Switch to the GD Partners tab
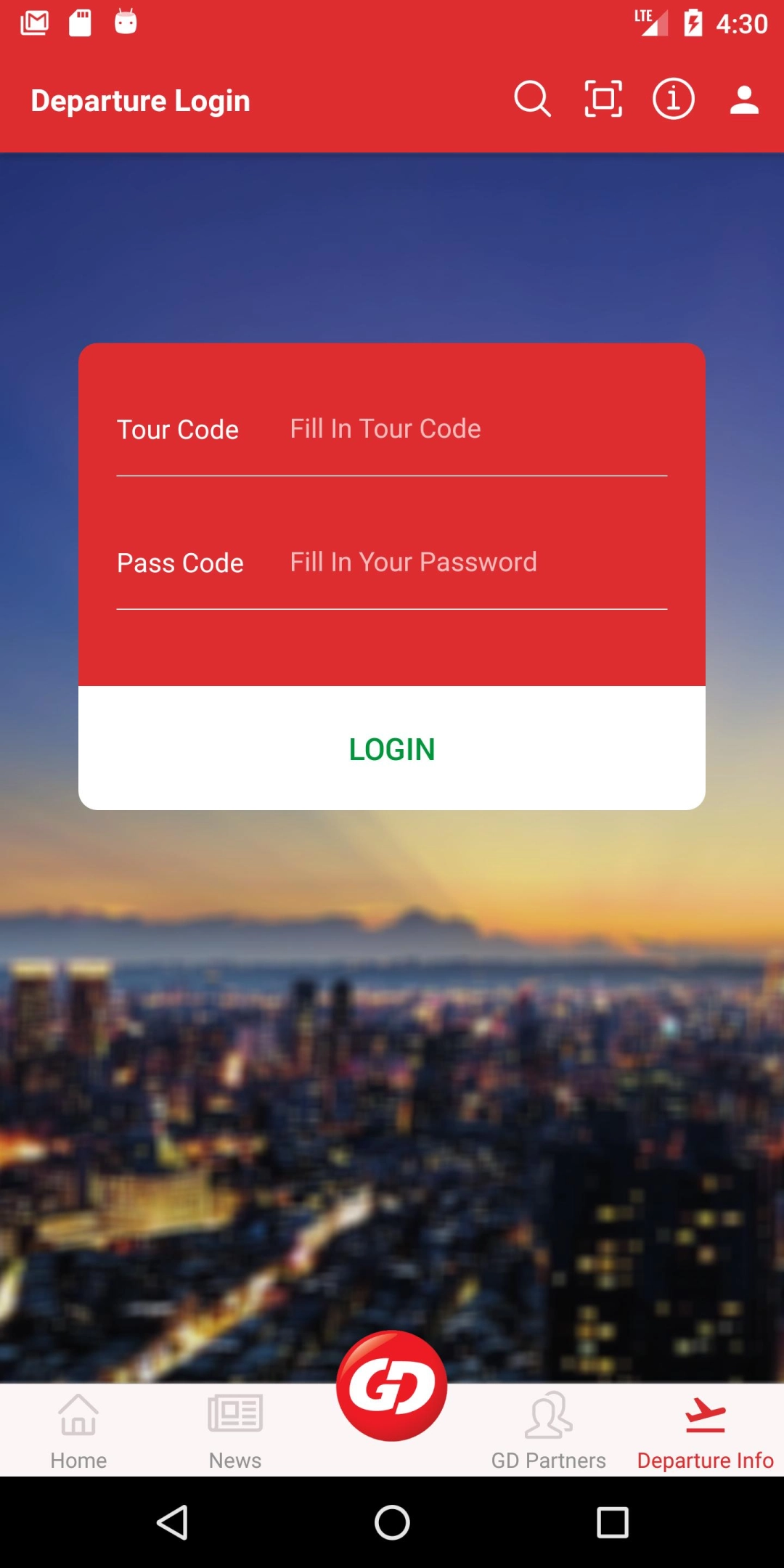The image size is (784, 1568). click(x=549, y=1432)
